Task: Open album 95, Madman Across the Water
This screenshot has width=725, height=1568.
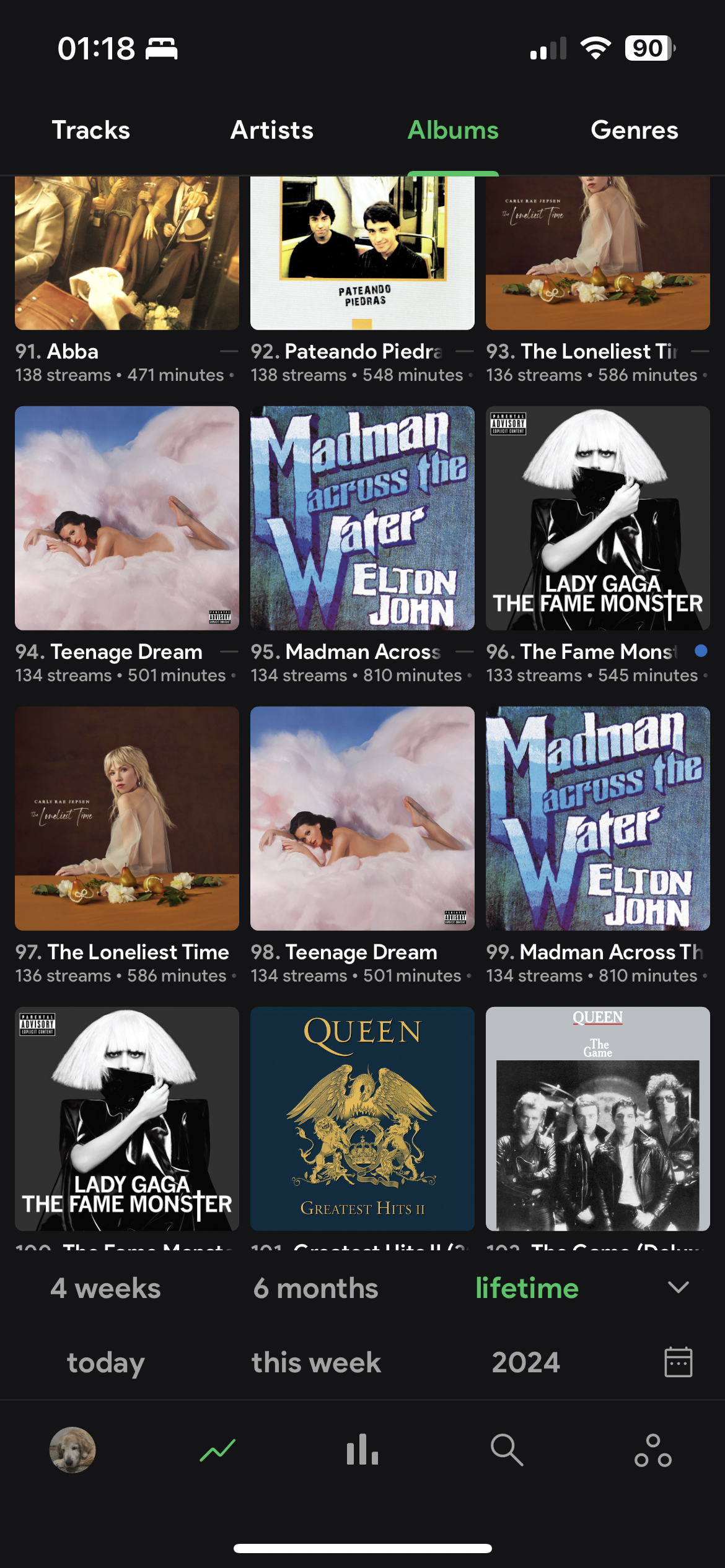Action: coord(362,518)
